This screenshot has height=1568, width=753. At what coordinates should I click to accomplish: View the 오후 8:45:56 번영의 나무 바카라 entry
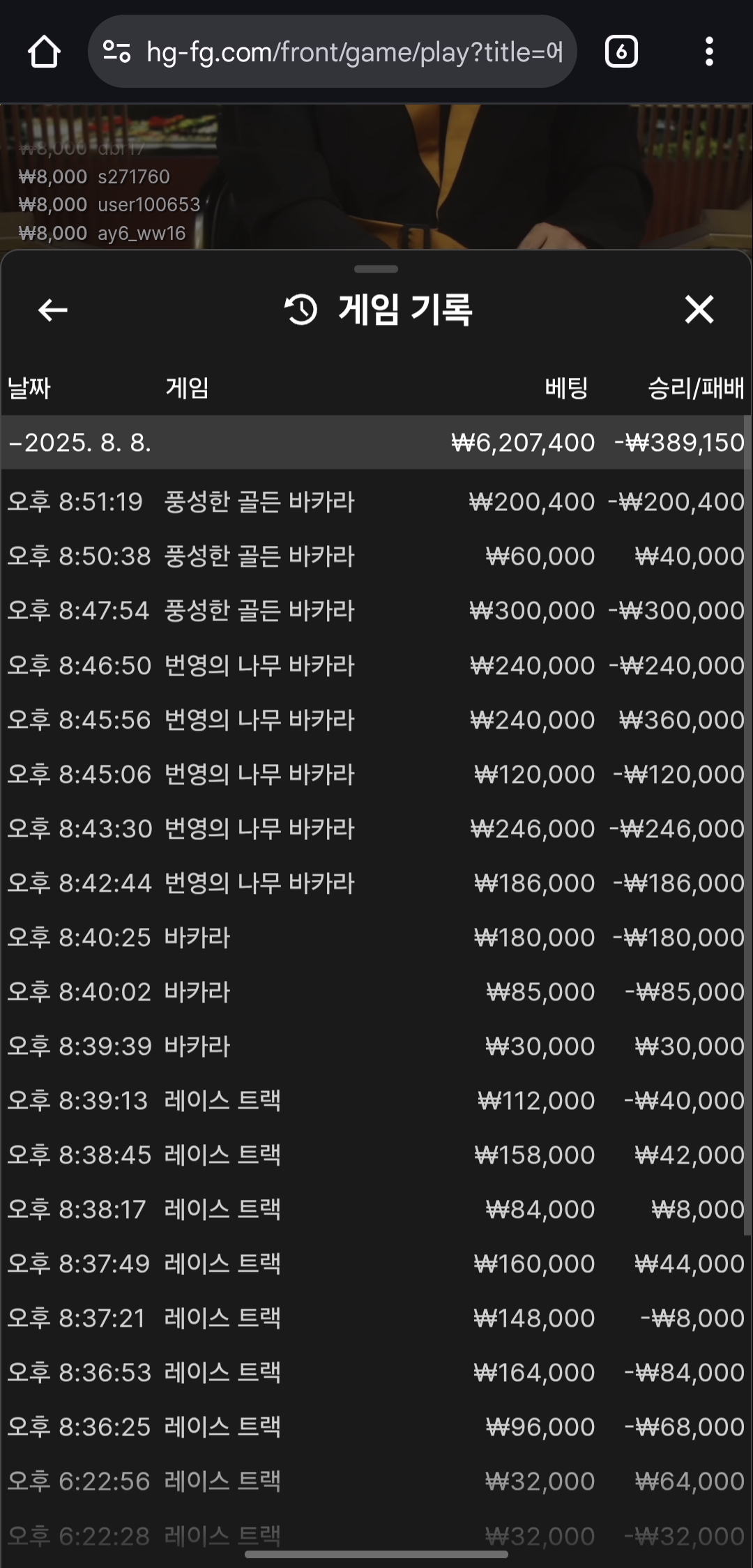click(376, 720)
